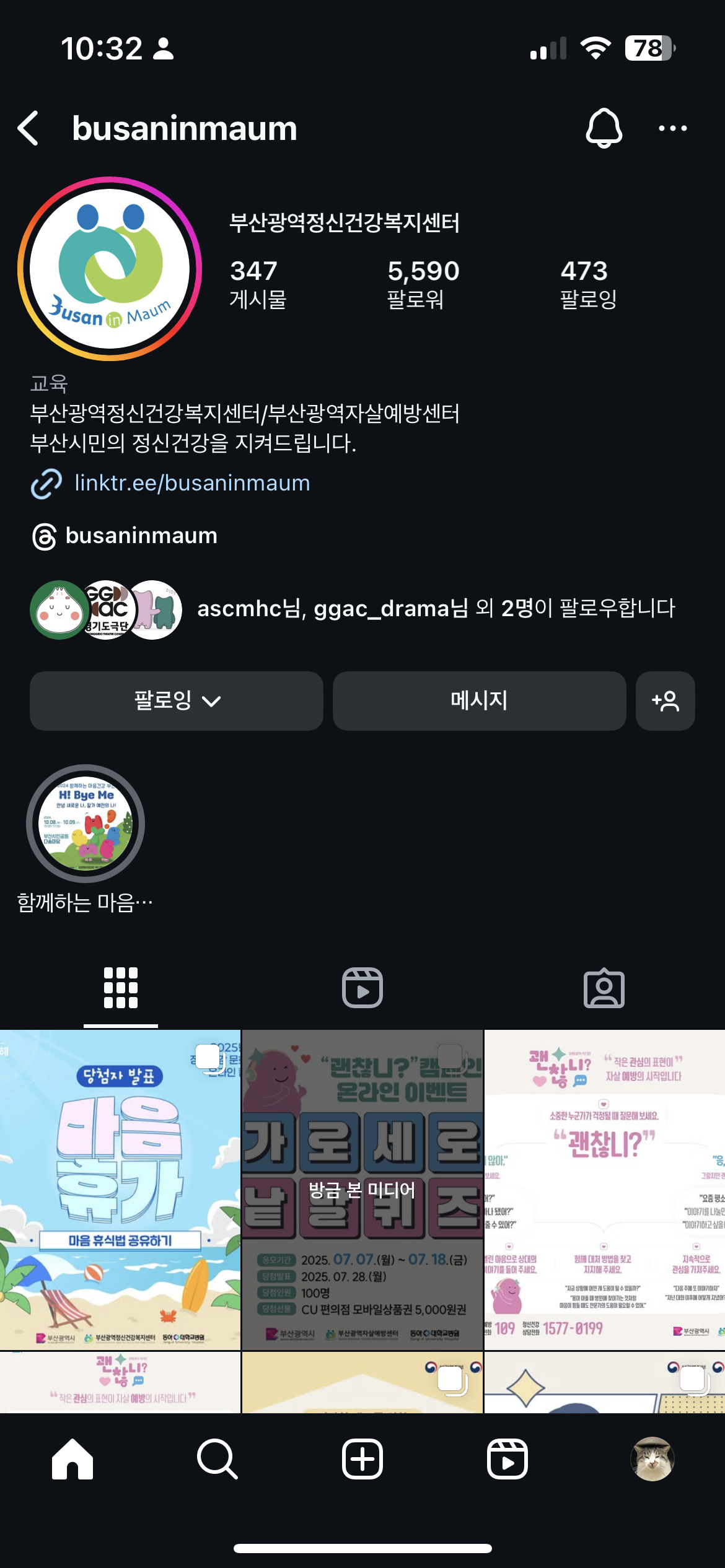Expand the 팔로잉 dropdown button
725x1568 pixels.
(177, 701)
